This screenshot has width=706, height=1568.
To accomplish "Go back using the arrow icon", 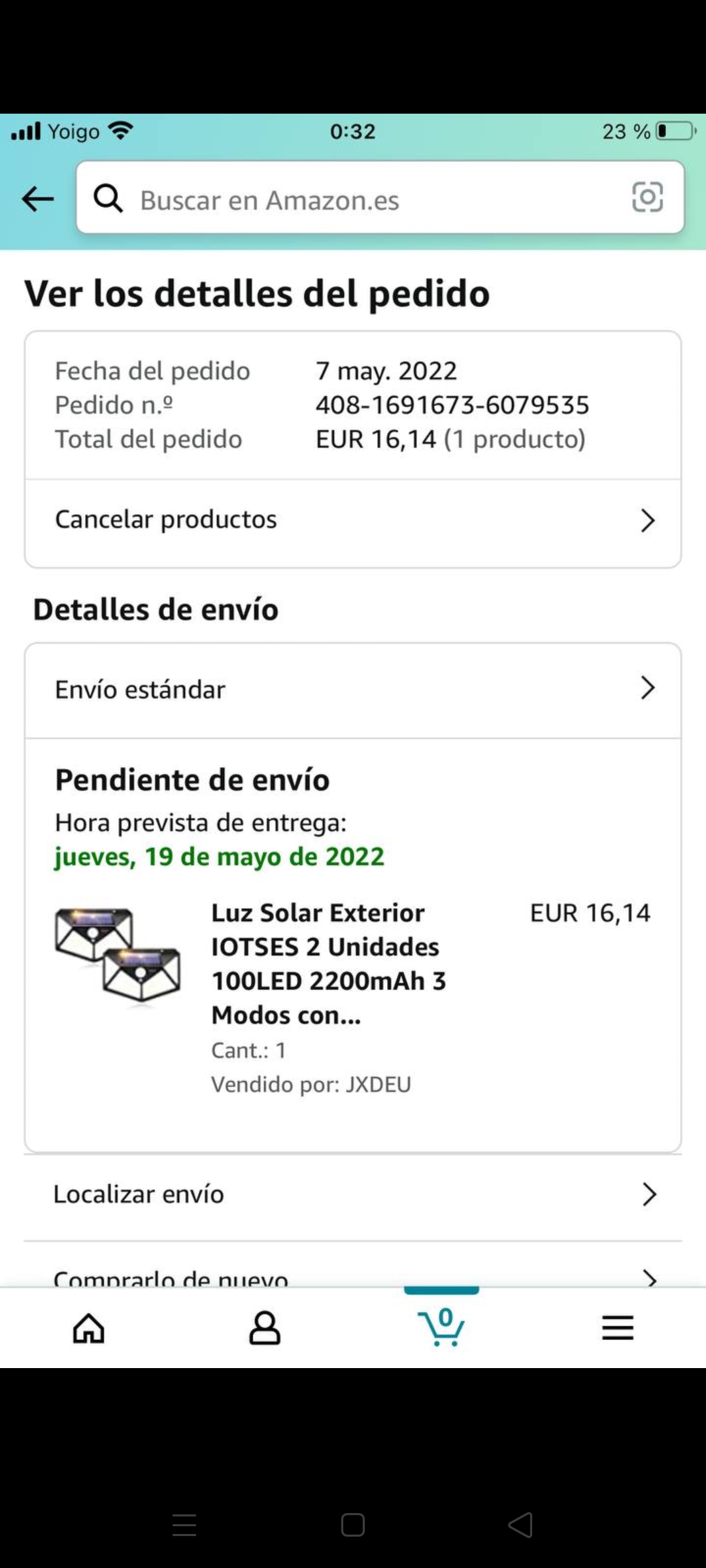I will (x=38, y=199).
